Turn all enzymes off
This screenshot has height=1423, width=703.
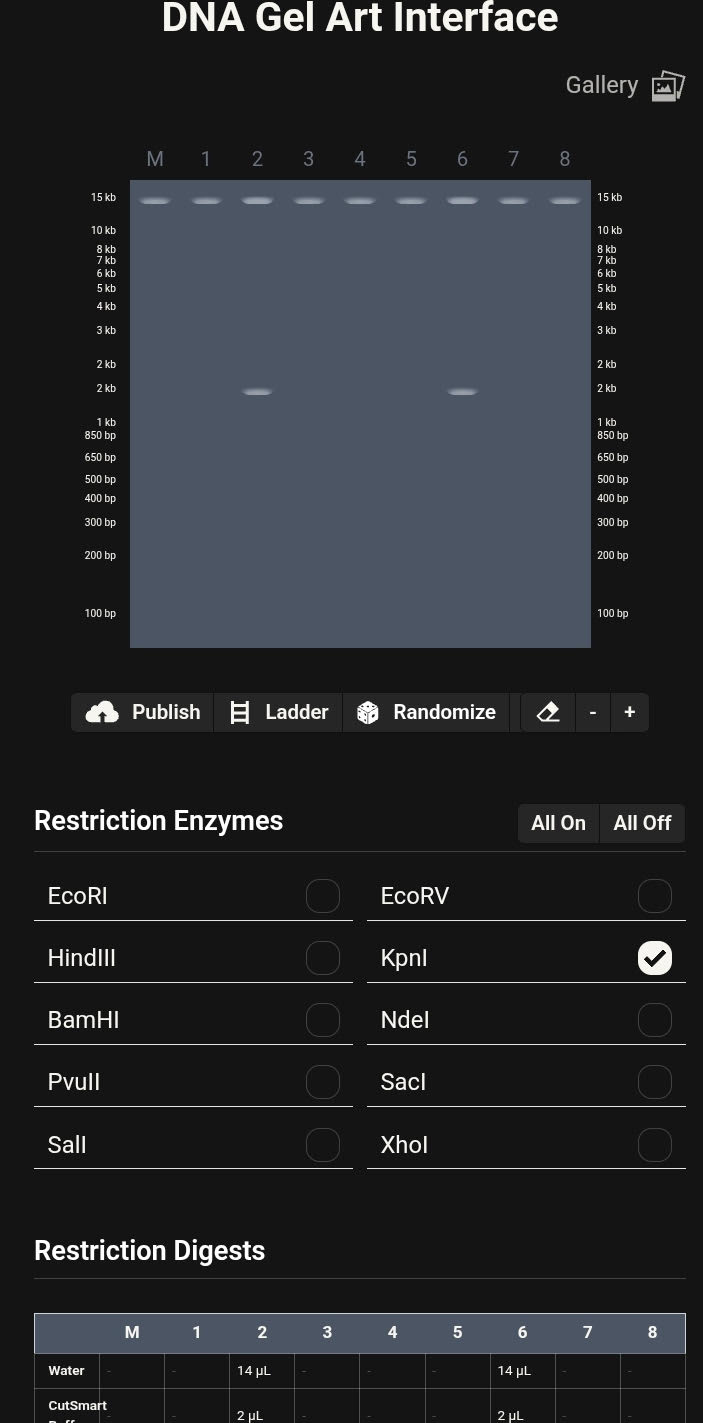642,823
